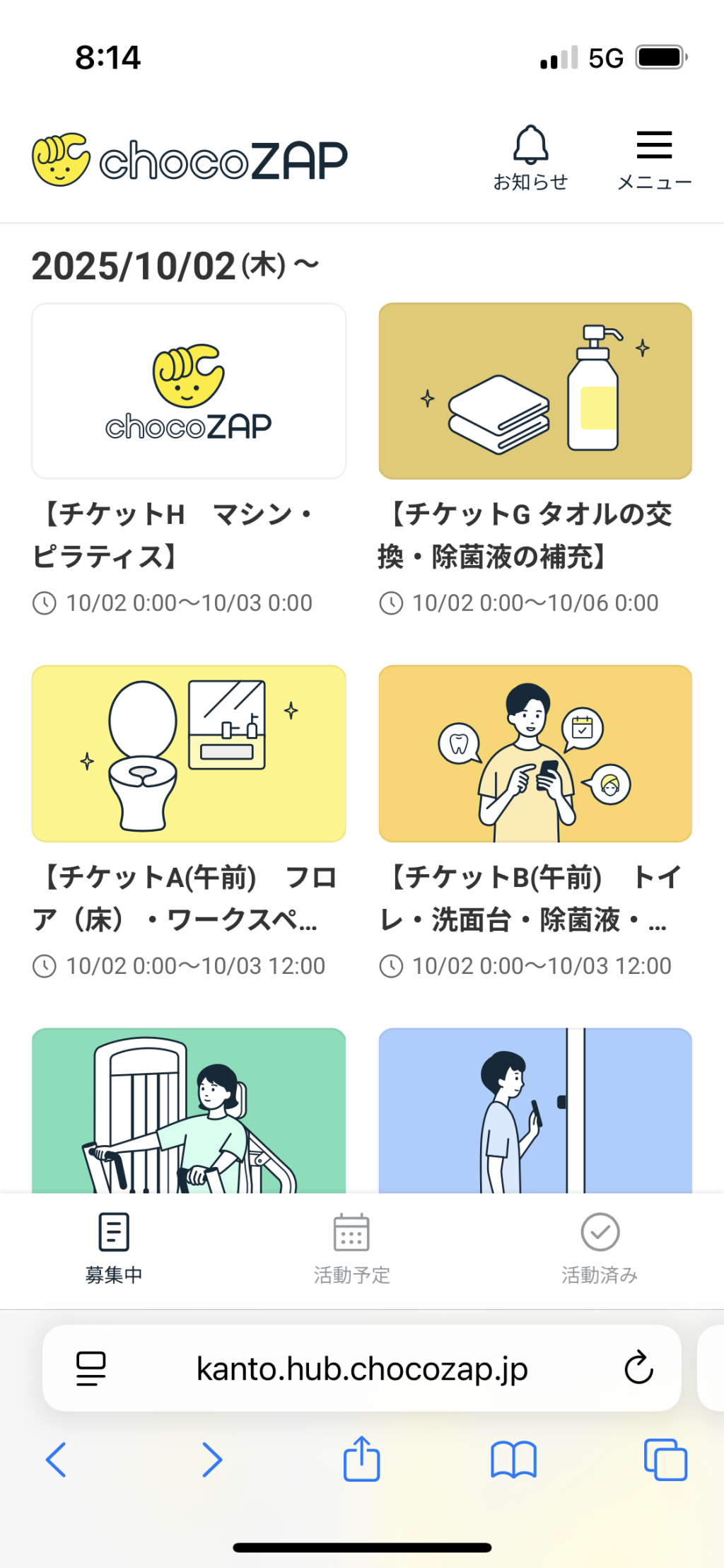
Task: Go forward to the next page
Action: (x=211, y=1460)
